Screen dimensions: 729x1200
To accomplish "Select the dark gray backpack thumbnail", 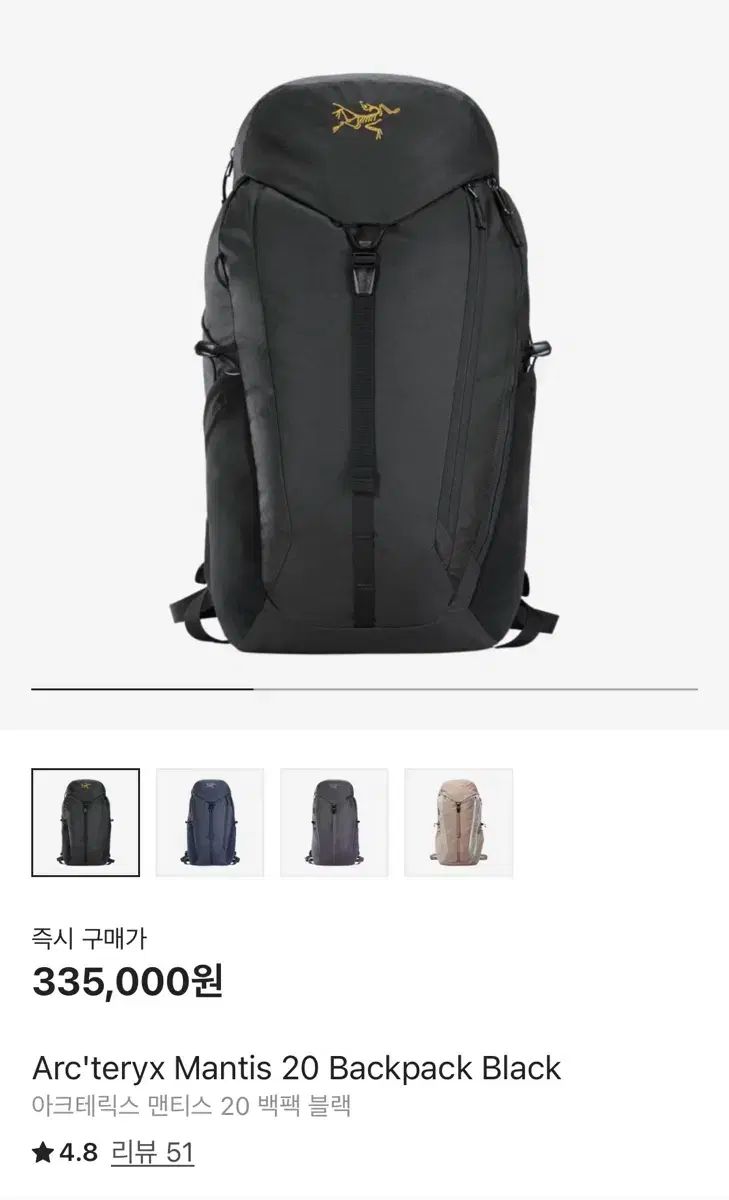I will pos(334,822).
